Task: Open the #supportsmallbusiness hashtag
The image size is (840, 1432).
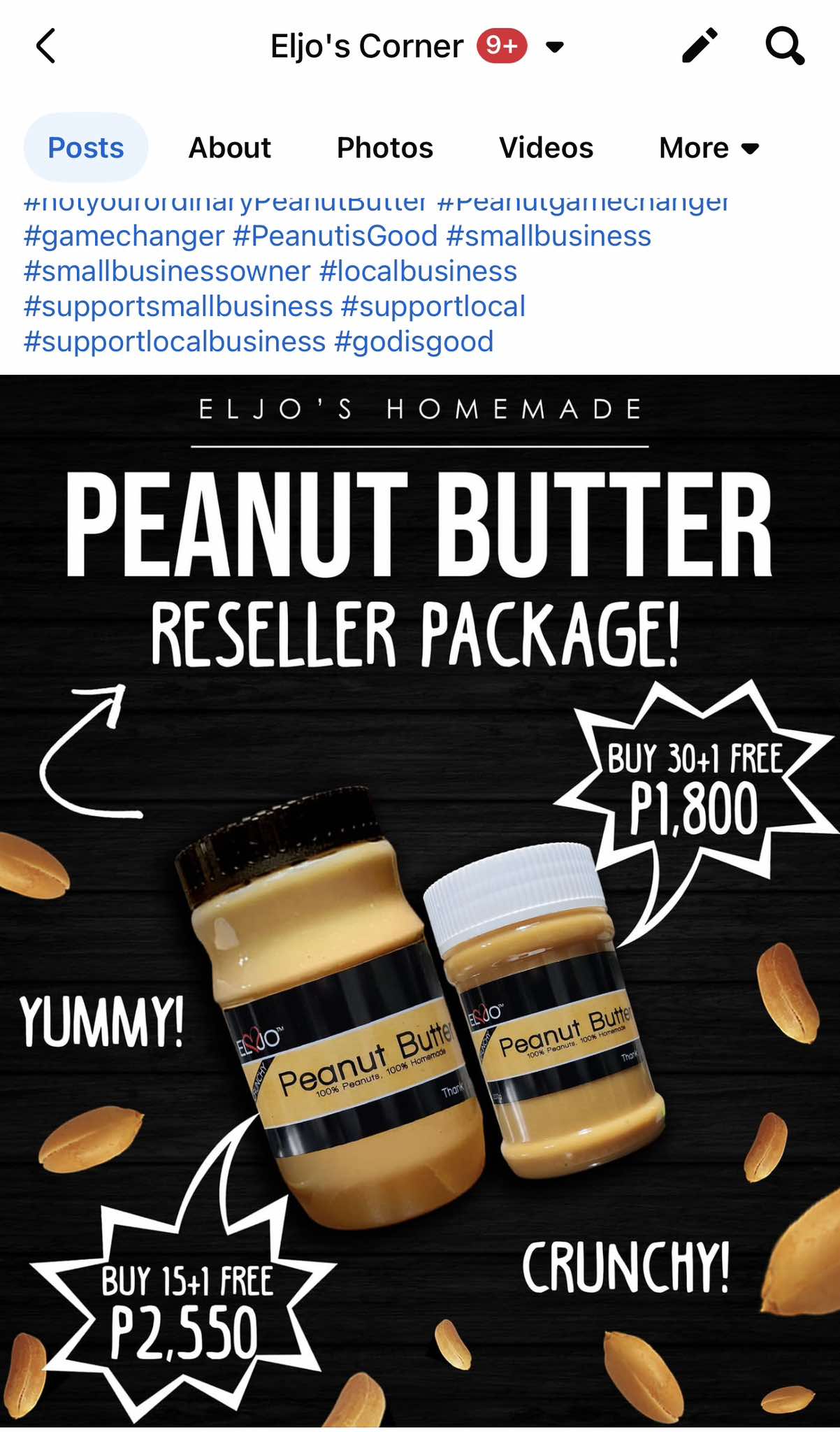Action: pos(178,306)
